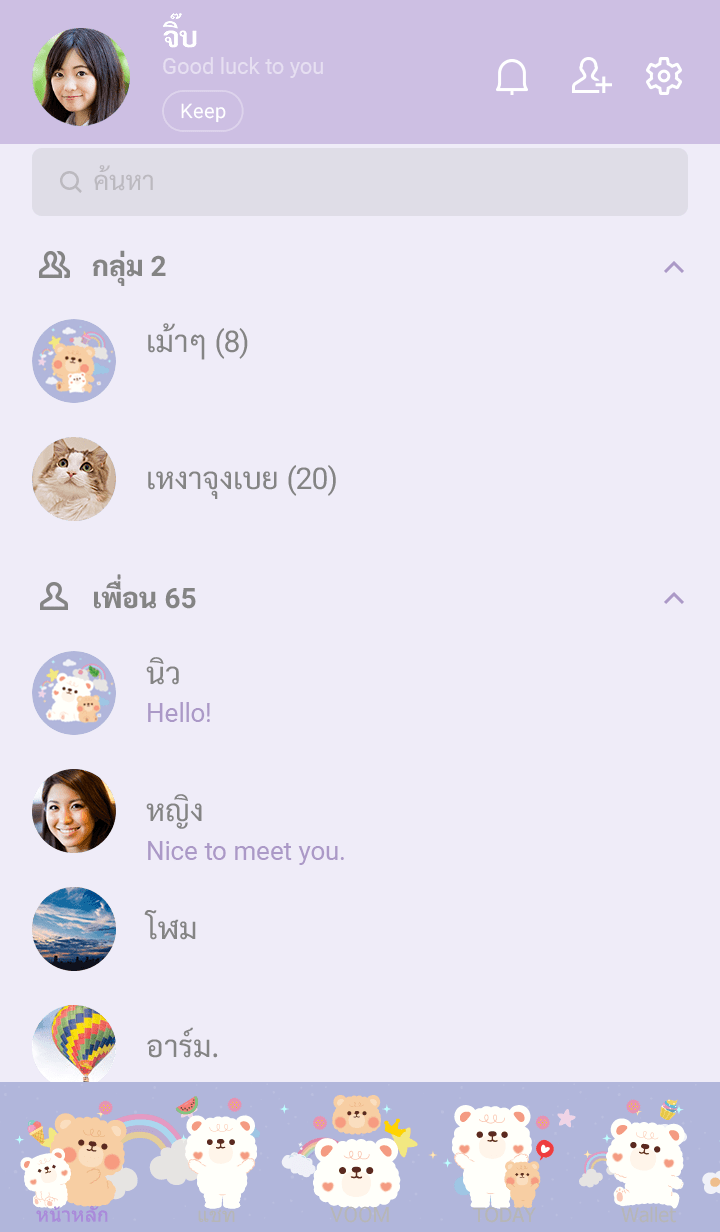Select friend หญิง from the list

(x=175, y=828)
